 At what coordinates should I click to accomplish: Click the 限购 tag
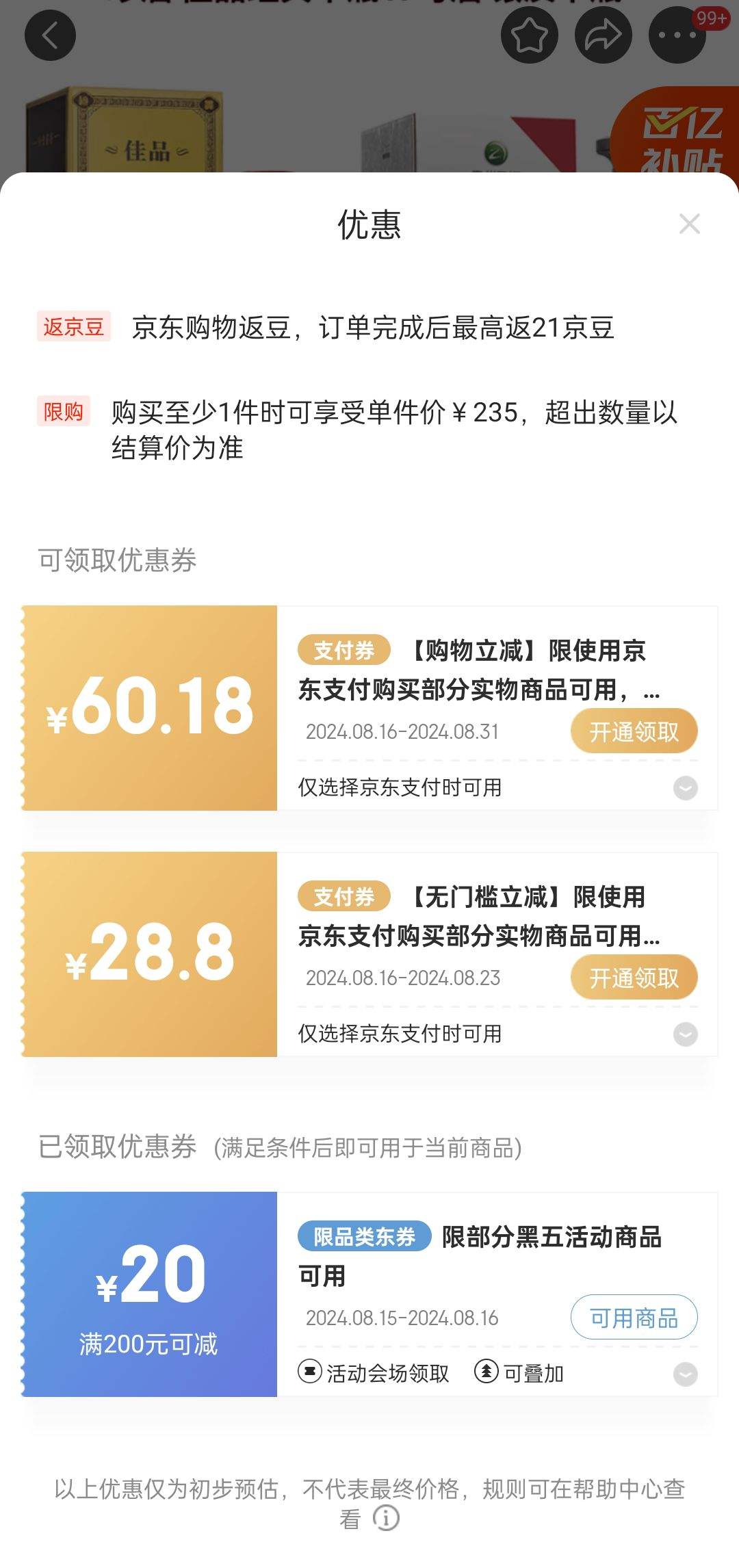pos(63,414)
